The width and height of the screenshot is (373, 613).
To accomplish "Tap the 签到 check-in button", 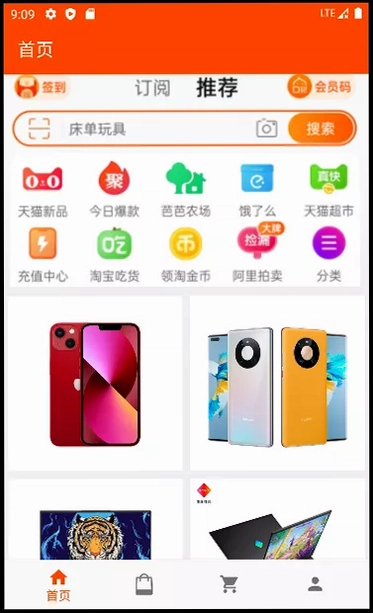I will pyautogui.click(x=41, y=87).
